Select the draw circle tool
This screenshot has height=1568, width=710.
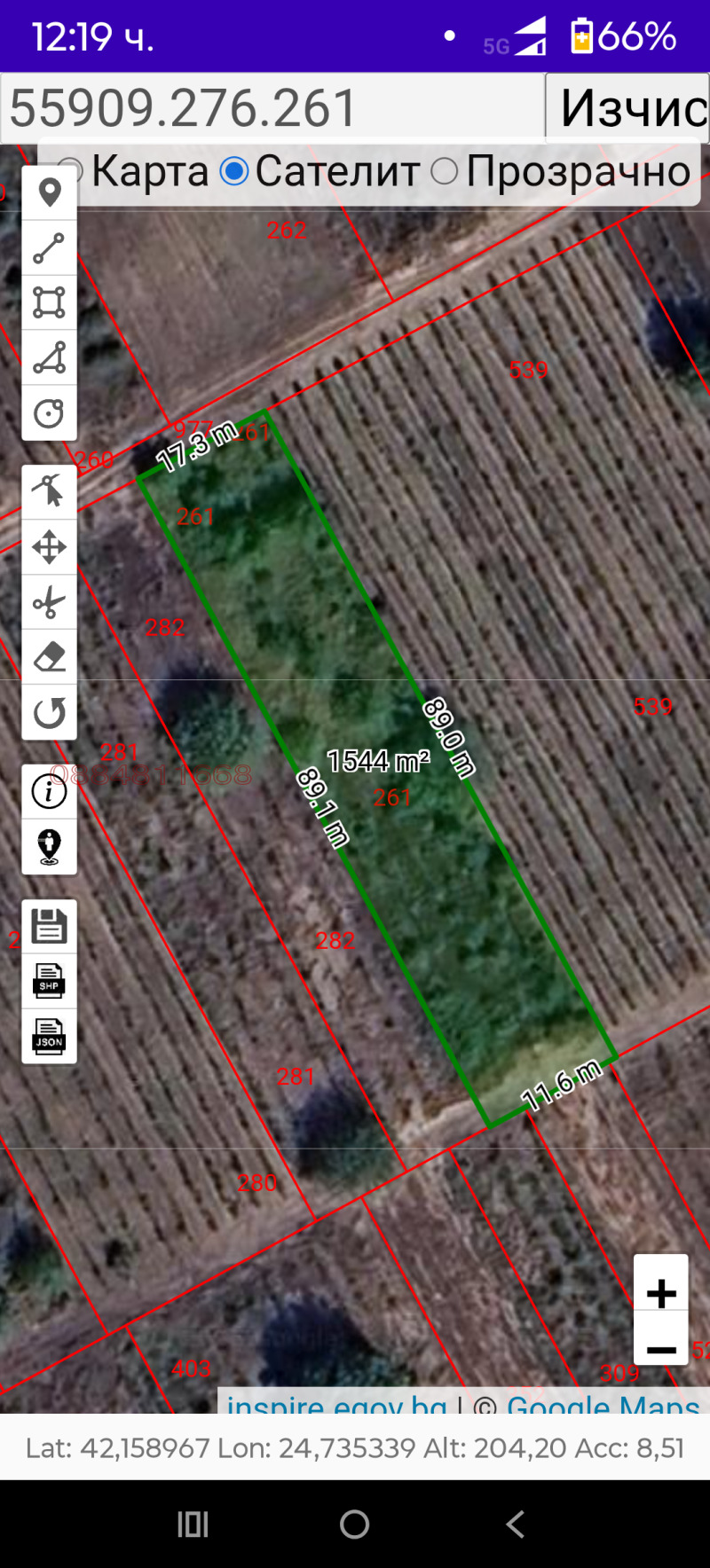50,413
